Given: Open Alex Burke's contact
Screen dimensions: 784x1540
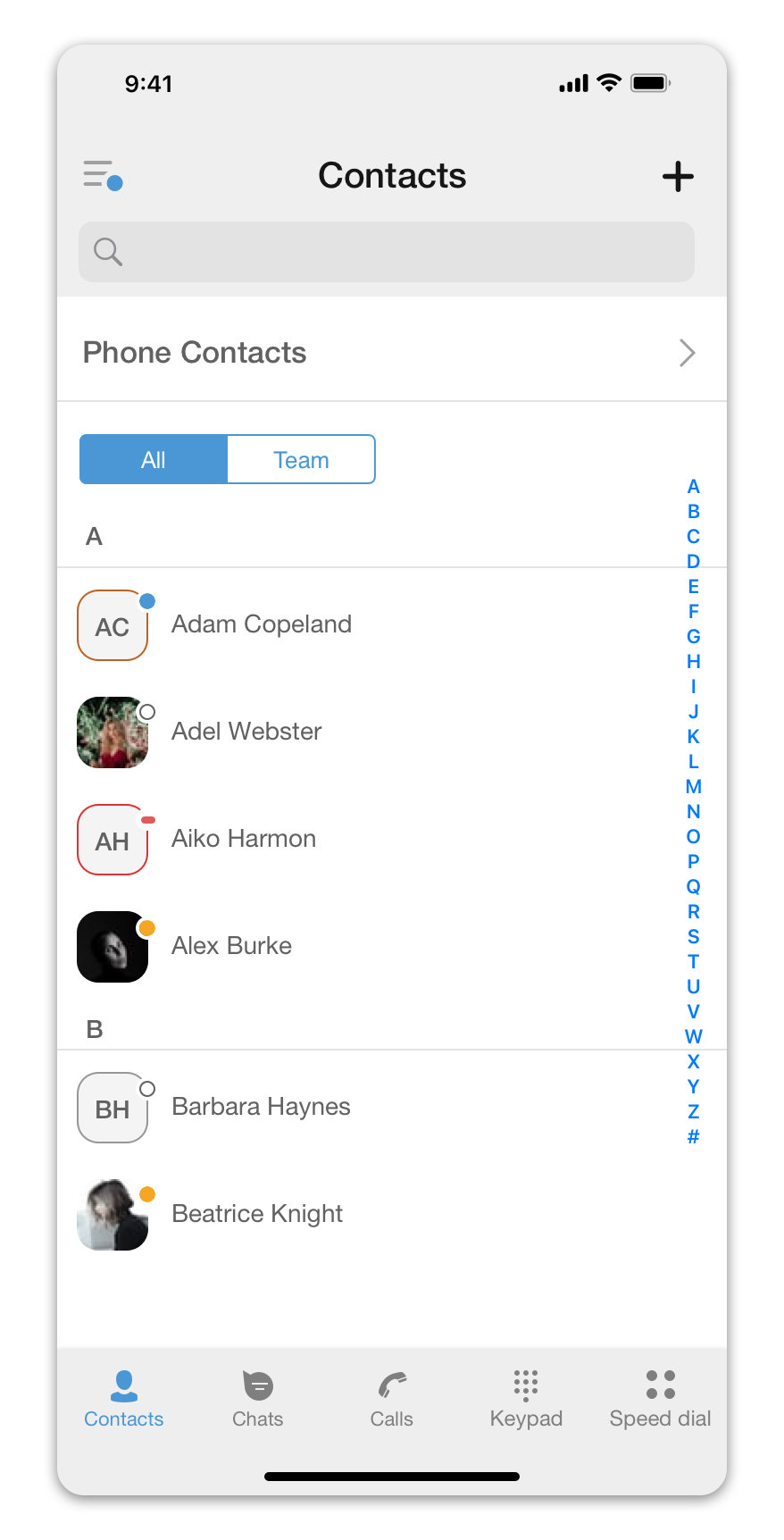Looking at the screenshot, I should 231,946.
